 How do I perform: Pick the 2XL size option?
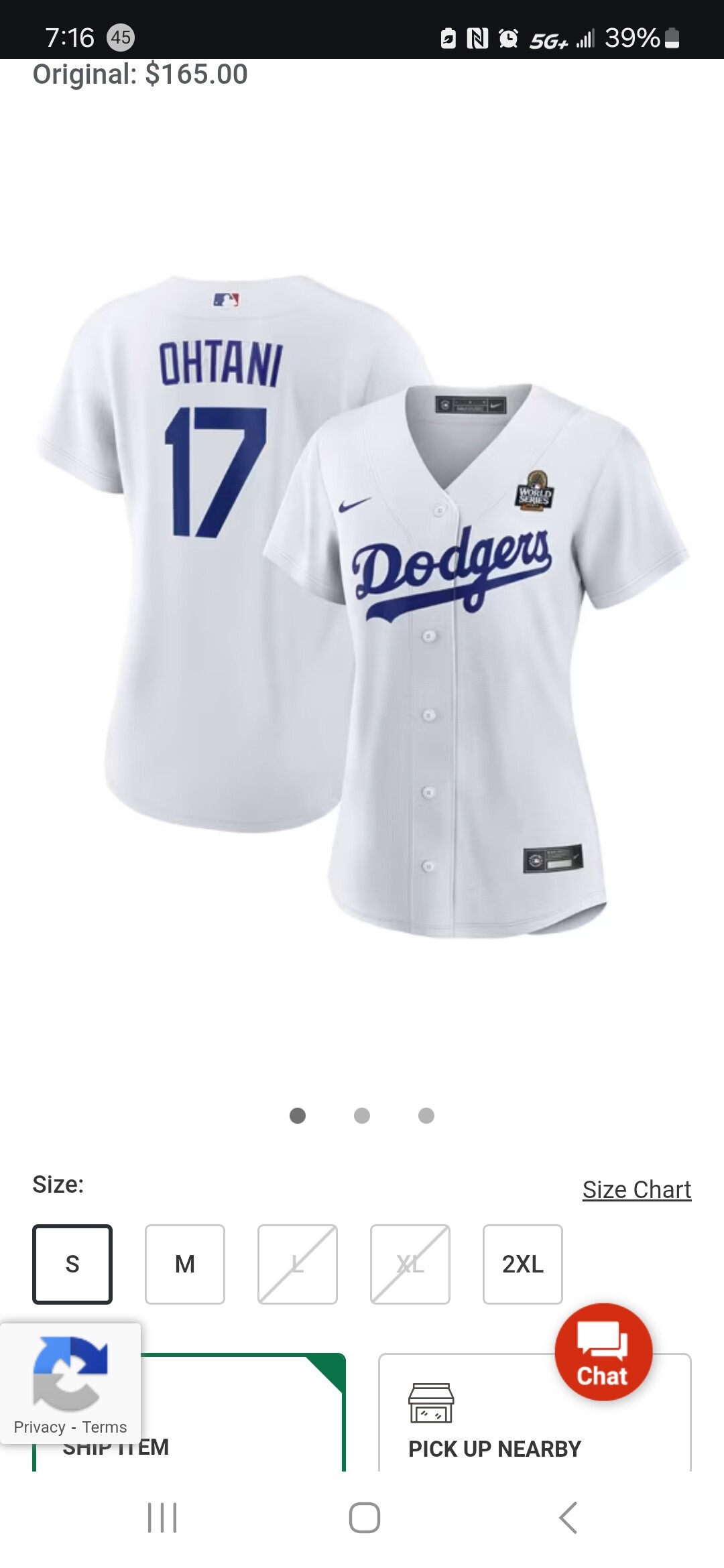click(523, 1264)
